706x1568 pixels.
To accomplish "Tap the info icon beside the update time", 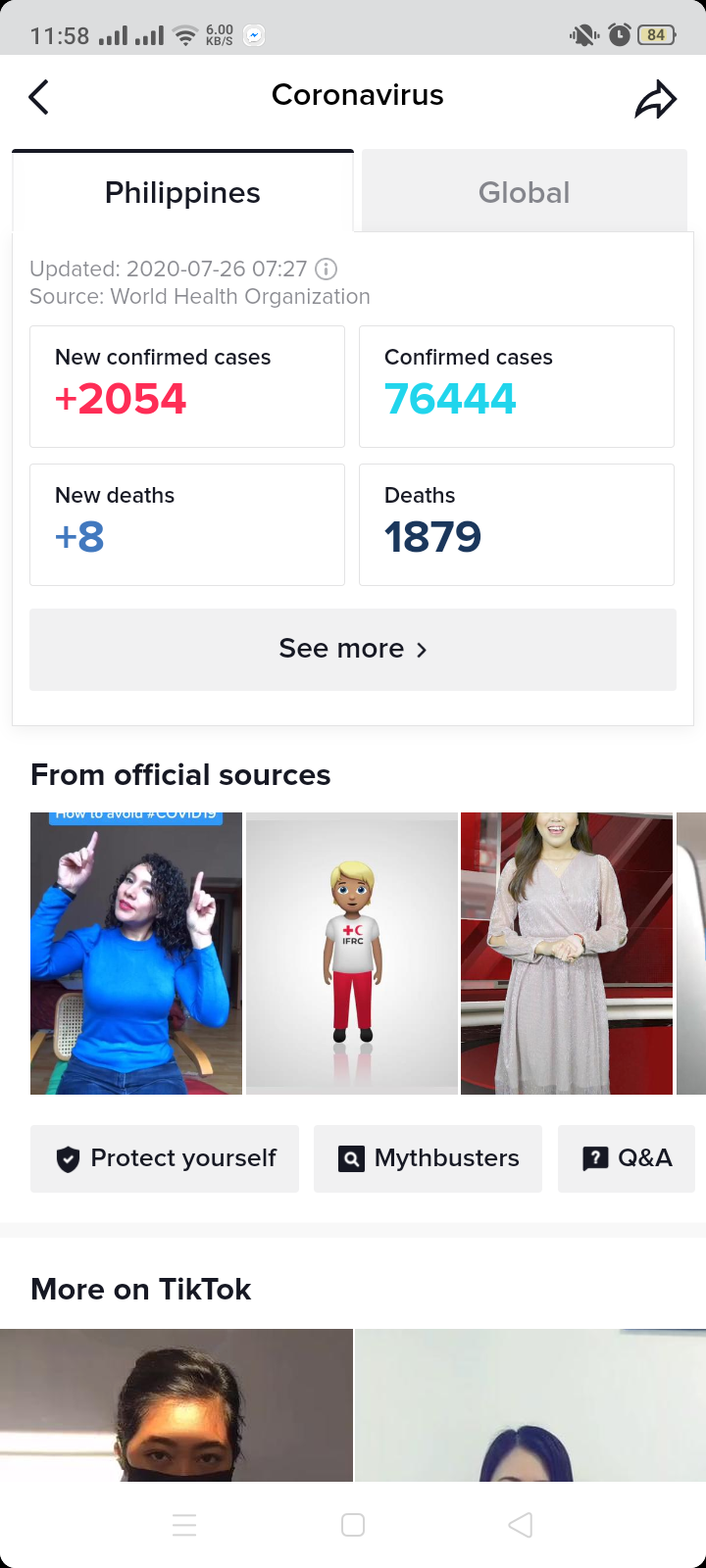I will pyautogui.click(x=327, y=269).
